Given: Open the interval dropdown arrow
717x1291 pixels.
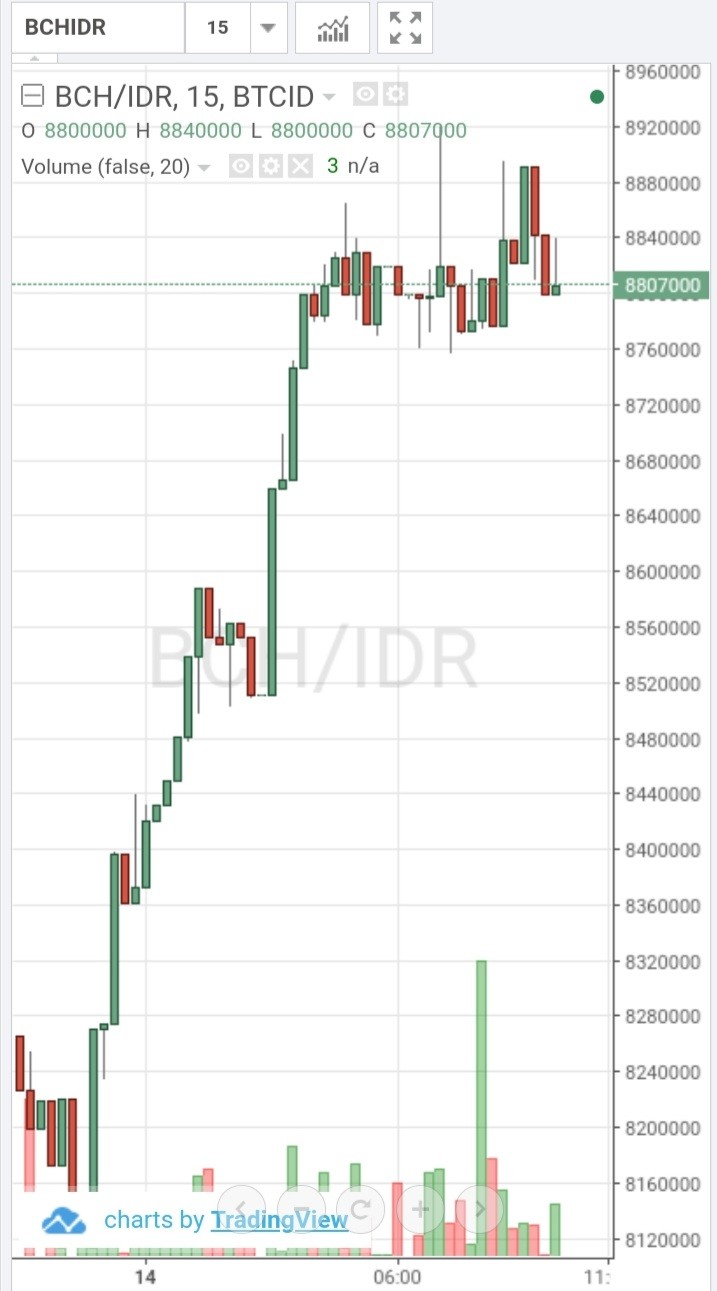Looking at the screenshot, I should tap(267, 27).
